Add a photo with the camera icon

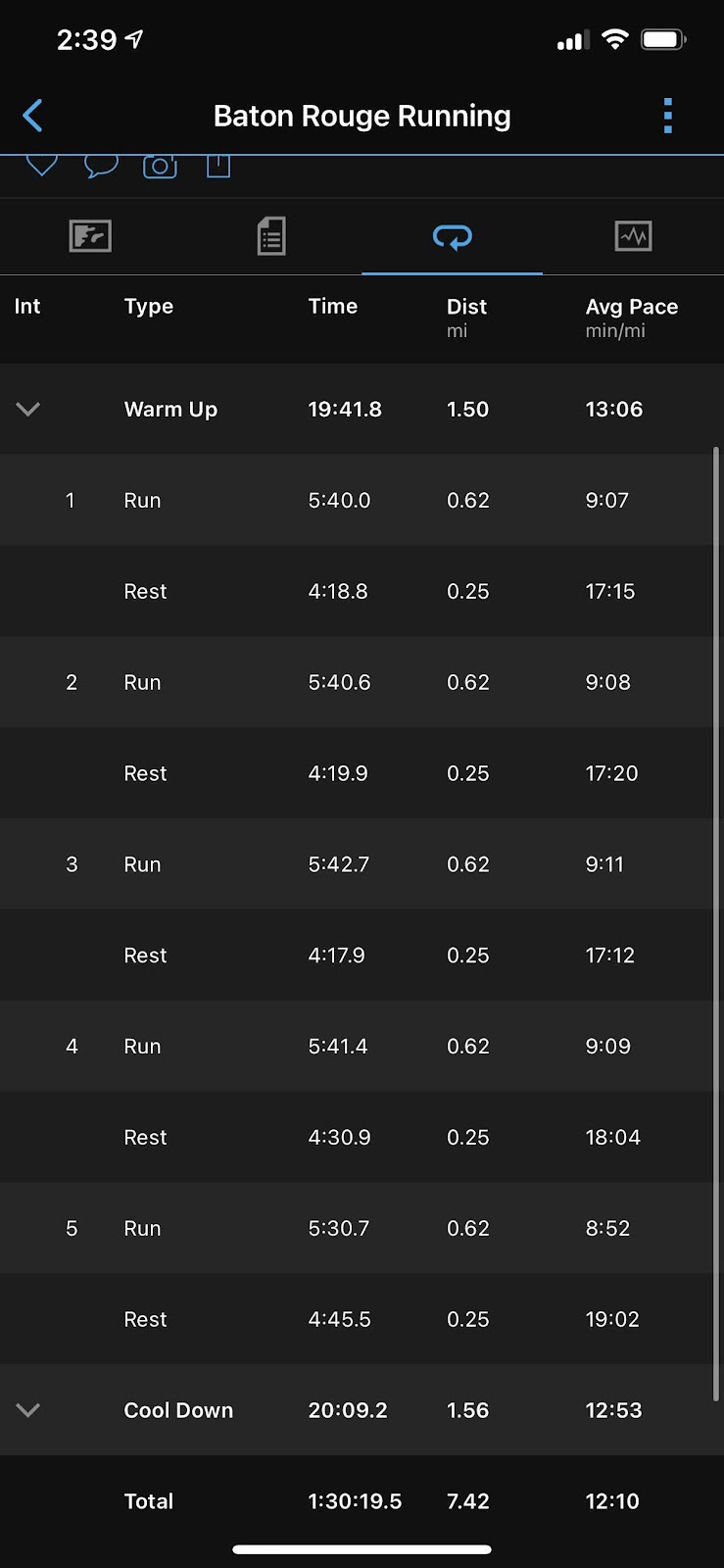[x=160, y=167]
